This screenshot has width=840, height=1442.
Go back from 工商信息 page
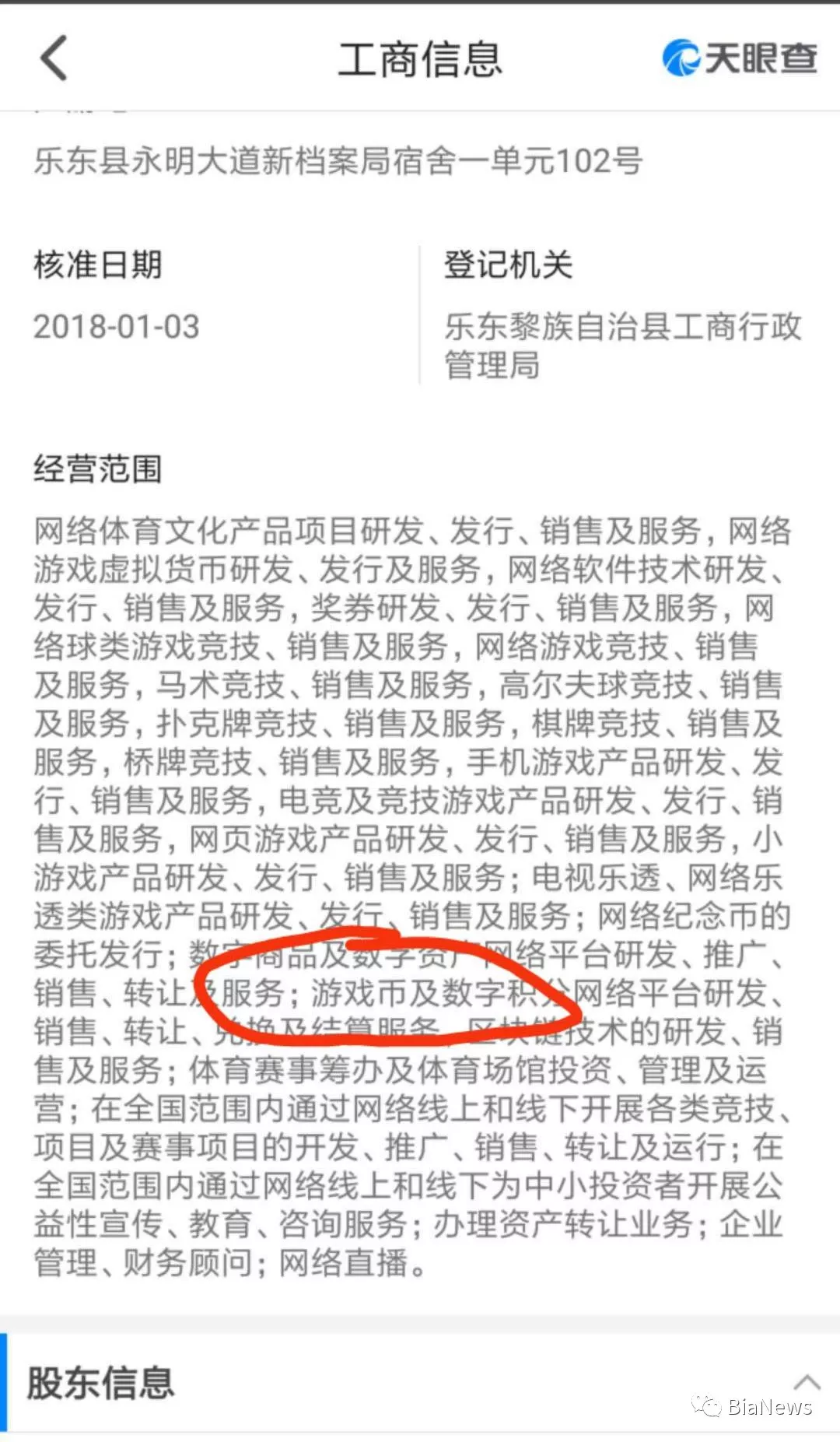[x=54, y=58]
